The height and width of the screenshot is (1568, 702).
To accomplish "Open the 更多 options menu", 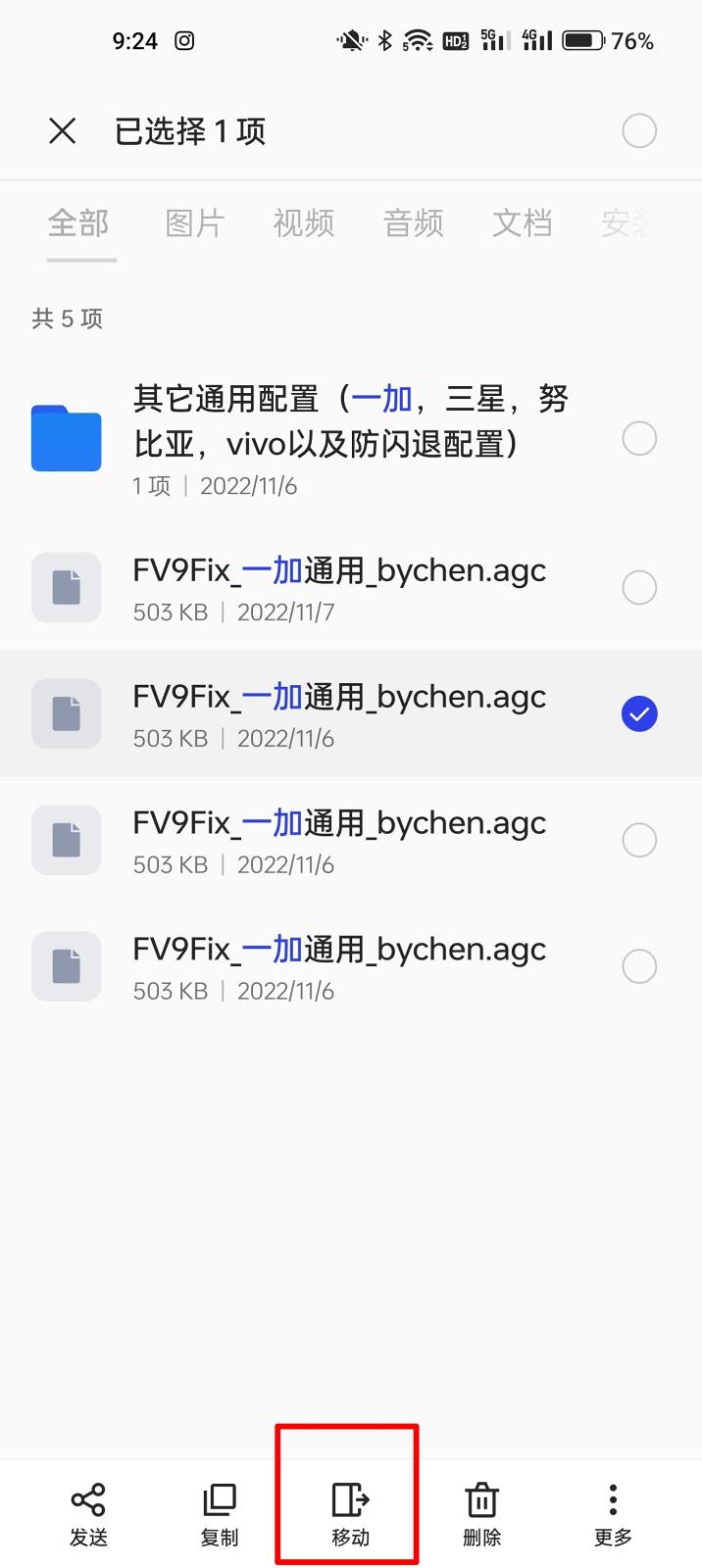I will 613,1514.
